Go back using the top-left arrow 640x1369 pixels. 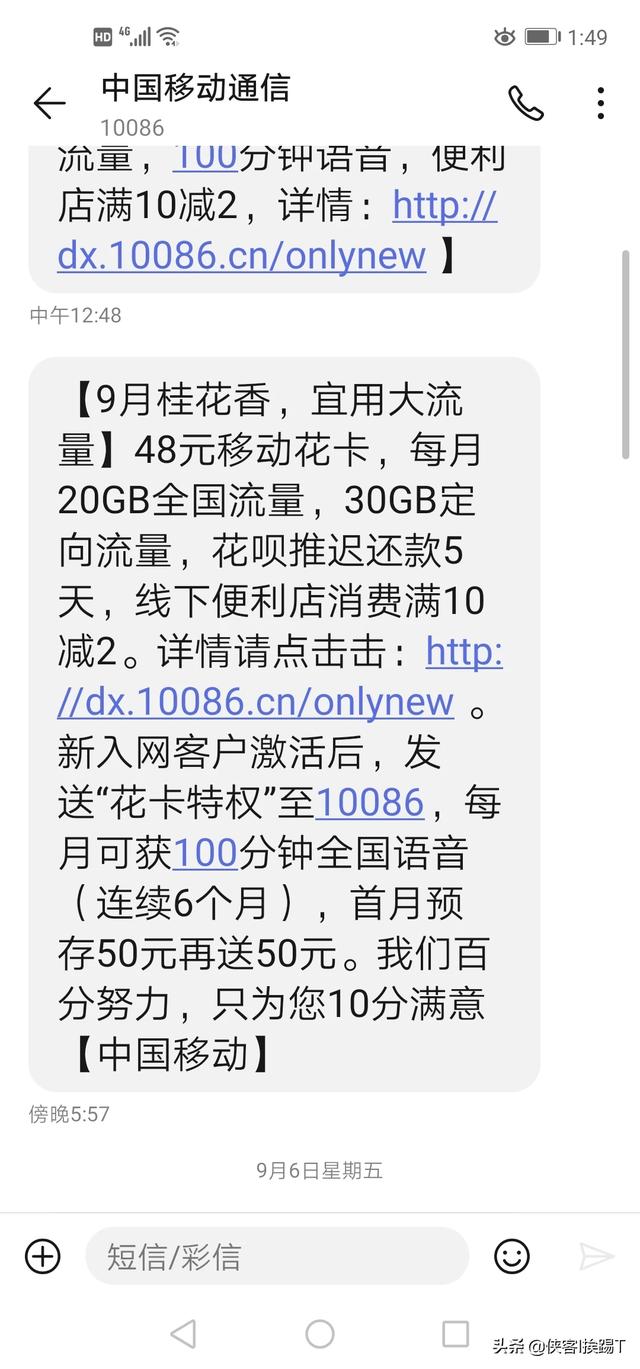click(x=49, y=103)
